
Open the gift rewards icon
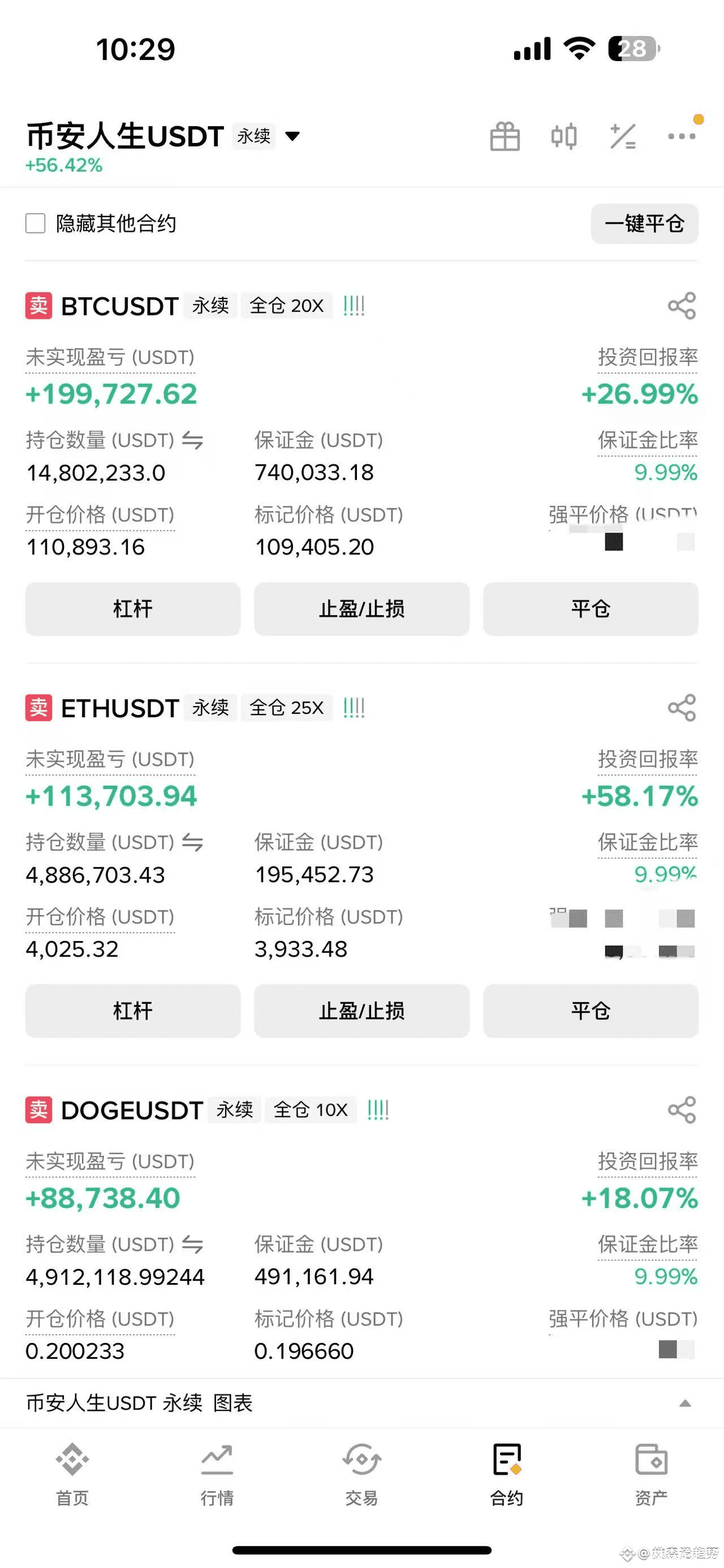505,136
